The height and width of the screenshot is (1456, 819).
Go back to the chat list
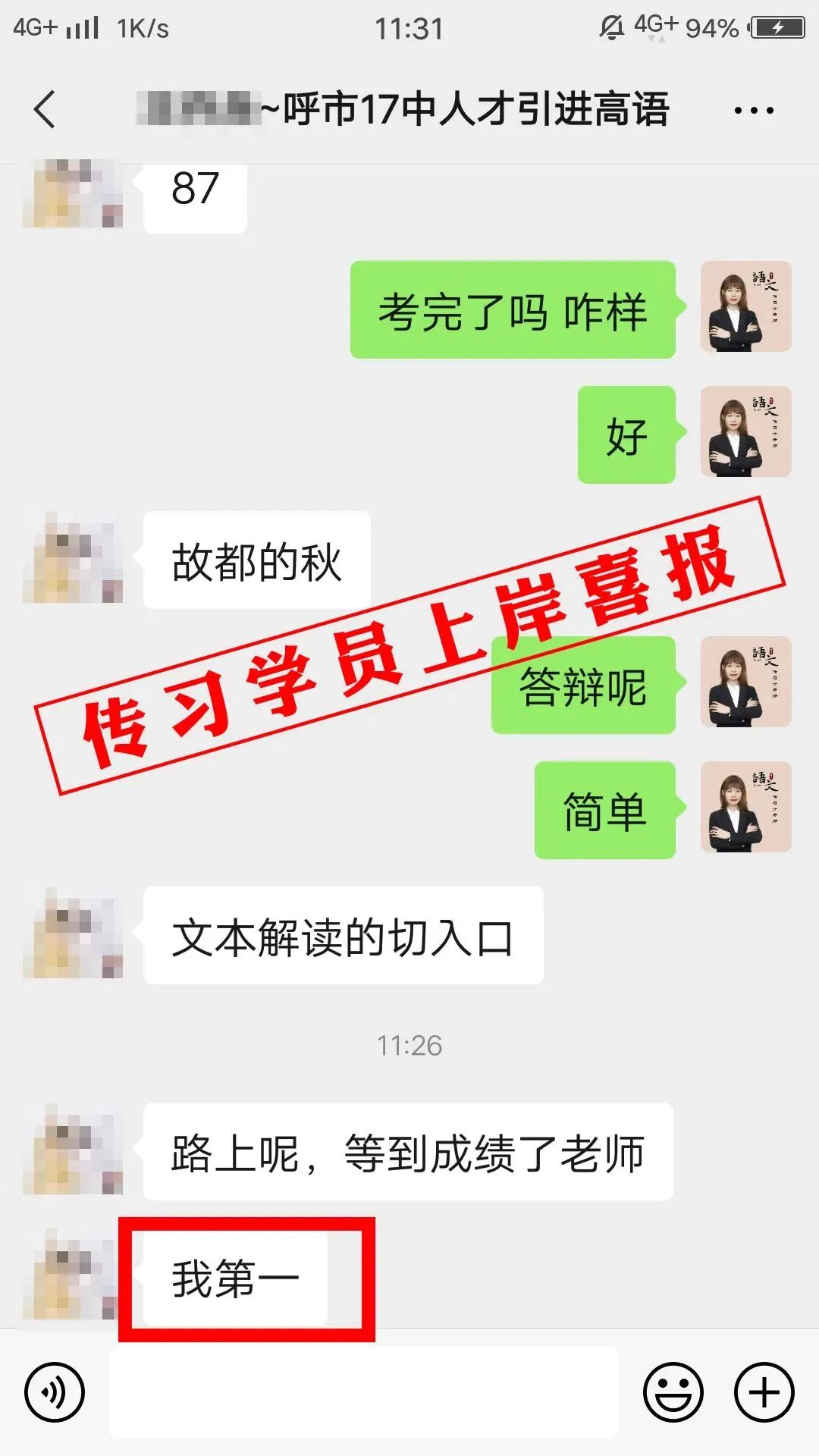click(45, 109)
